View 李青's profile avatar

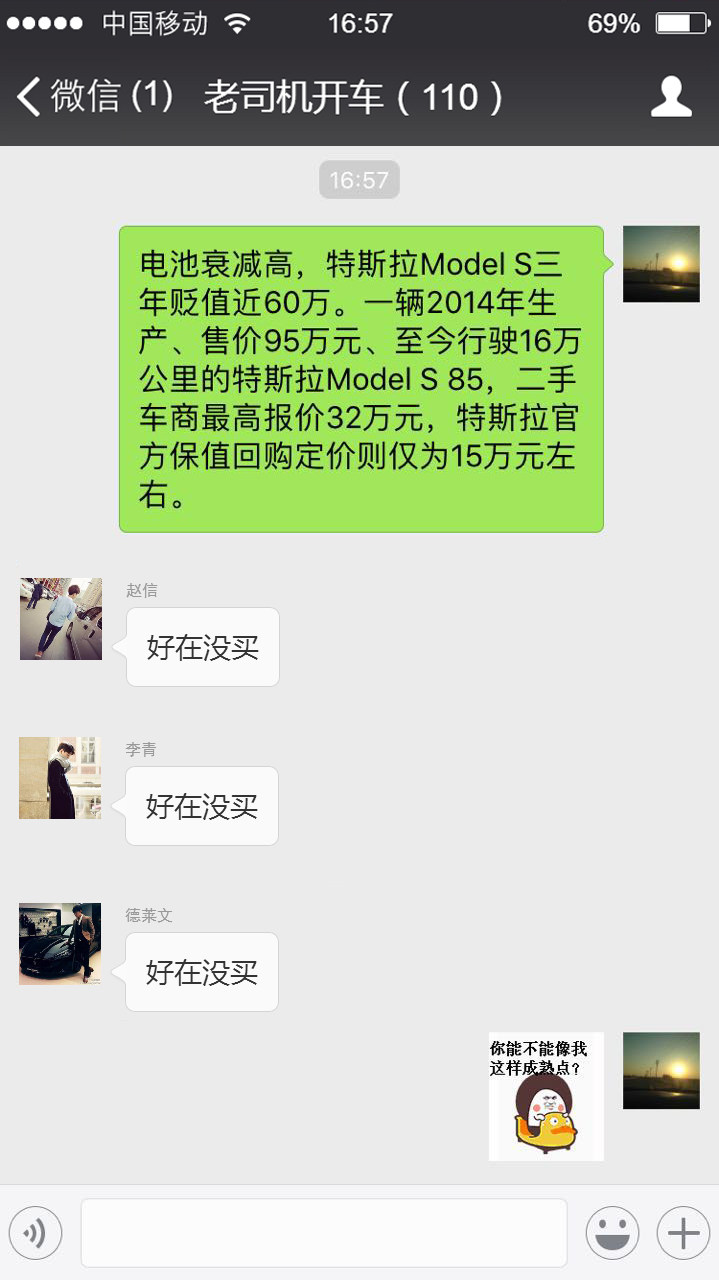coord(60,778)
